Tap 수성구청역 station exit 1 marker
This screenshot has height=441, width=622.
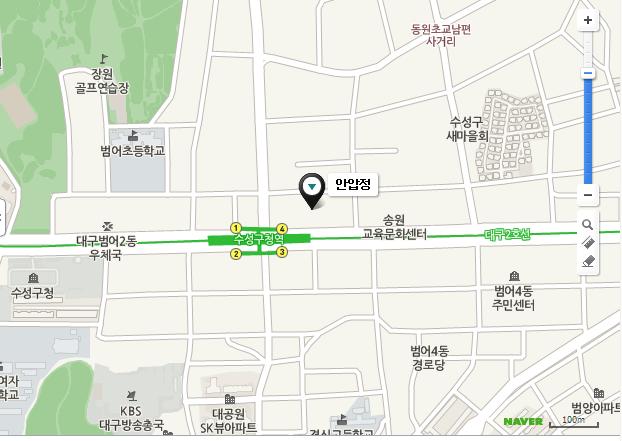pyautogui.click(x=236, y=228)
